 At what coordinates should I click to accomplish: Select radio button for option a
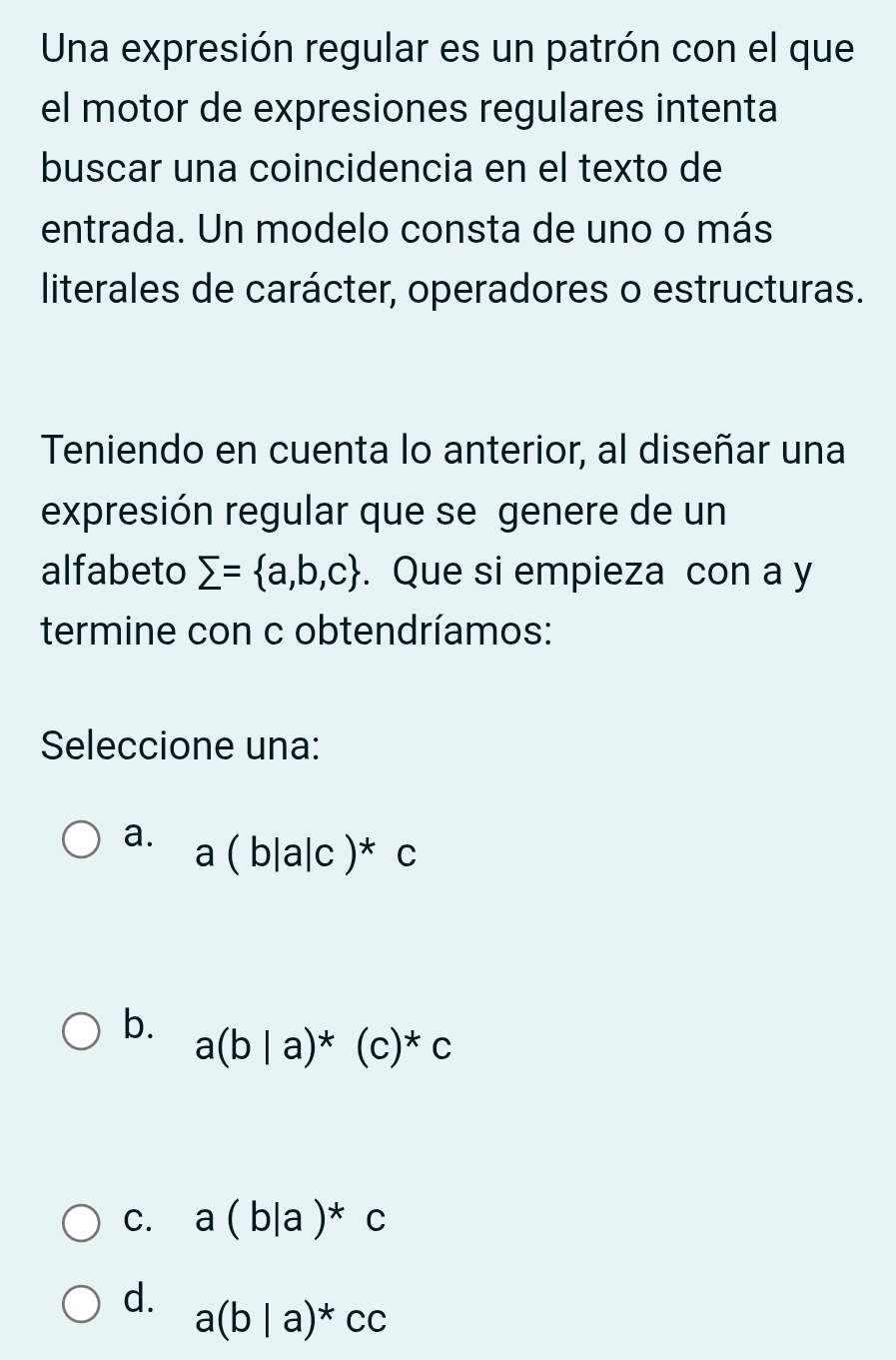coord(82,840)
